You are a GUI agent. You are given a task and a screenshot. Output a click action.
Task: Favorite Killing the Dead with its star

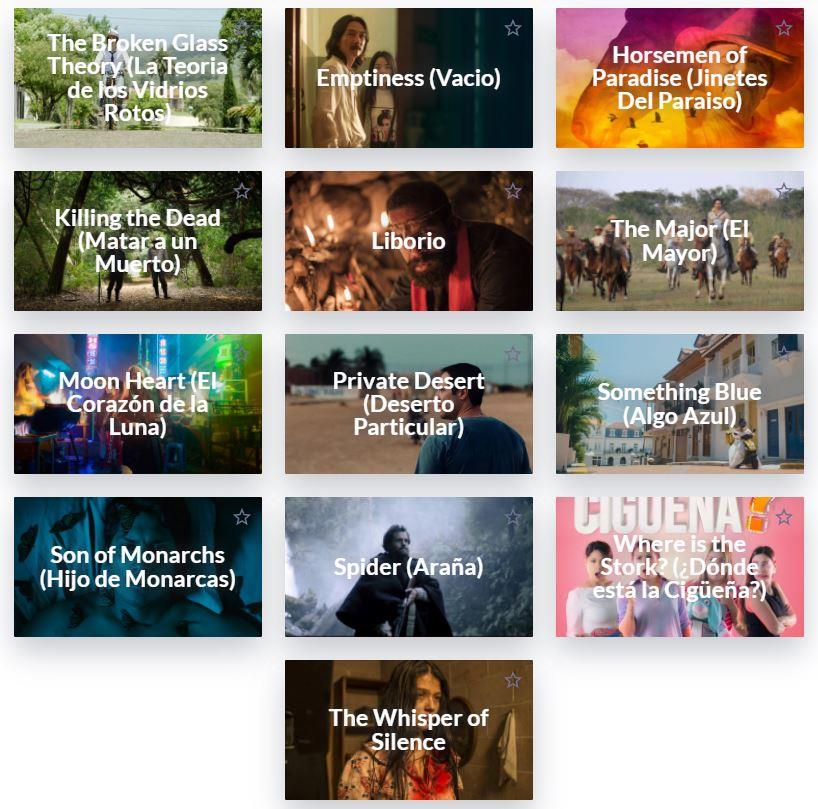pos(242,191)
